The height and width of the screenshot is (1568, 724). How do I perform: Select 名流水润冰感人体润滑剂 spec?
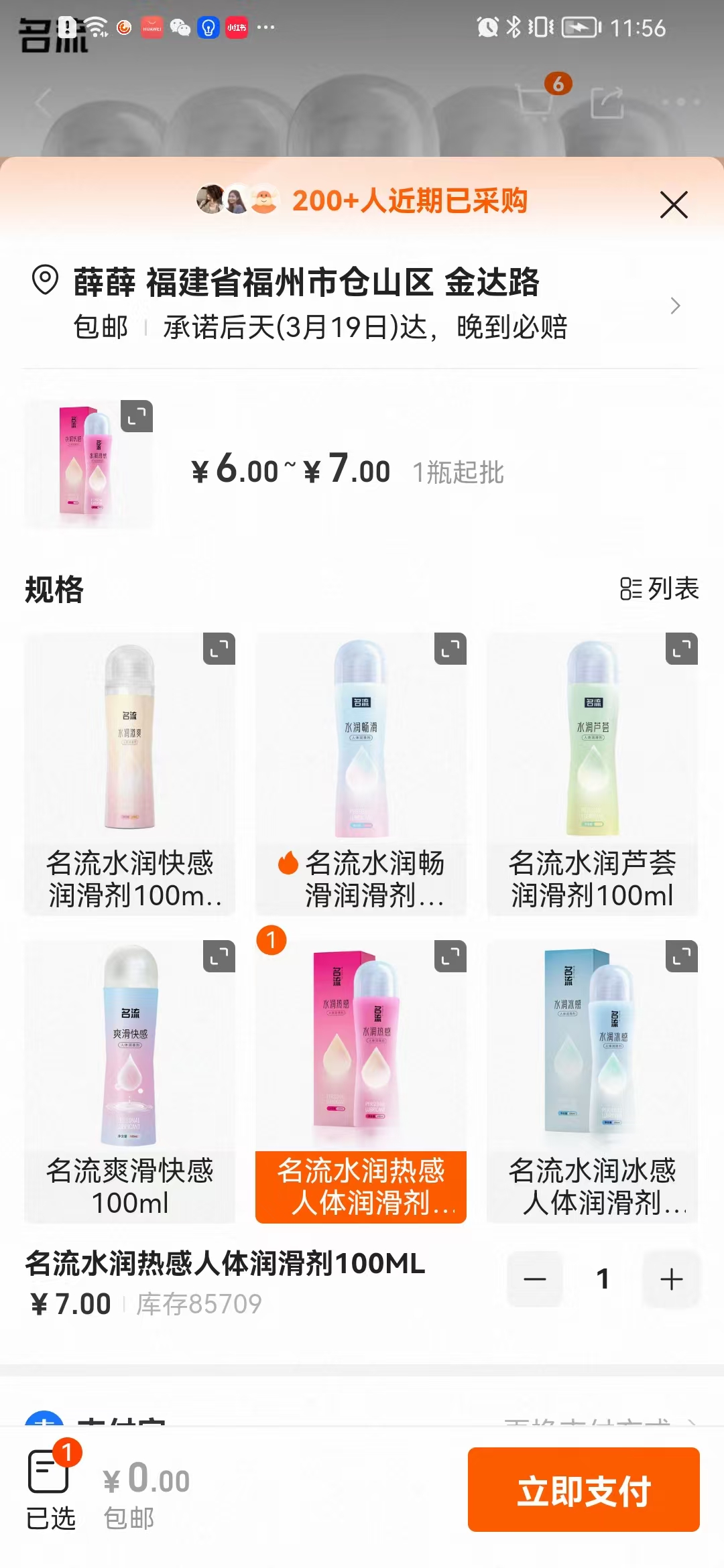point(592,1080)
